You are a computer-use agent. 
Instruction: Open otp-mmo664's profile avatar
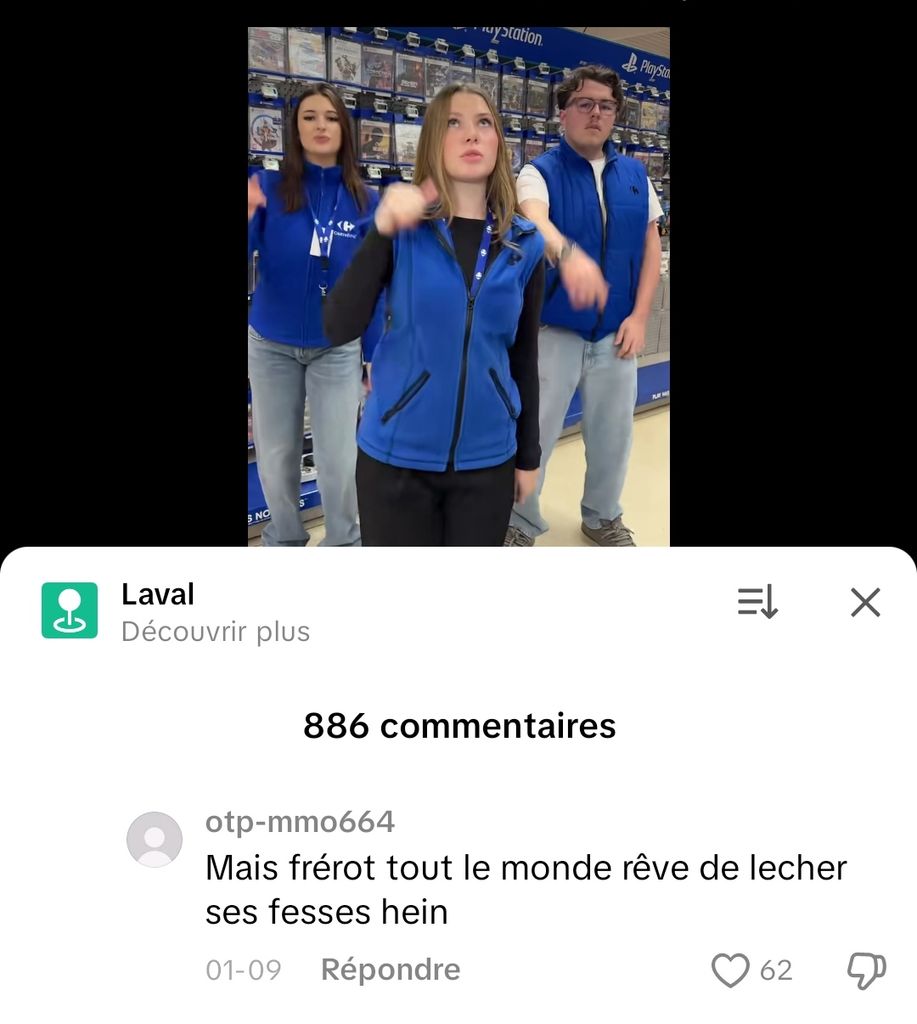(155, 839)
